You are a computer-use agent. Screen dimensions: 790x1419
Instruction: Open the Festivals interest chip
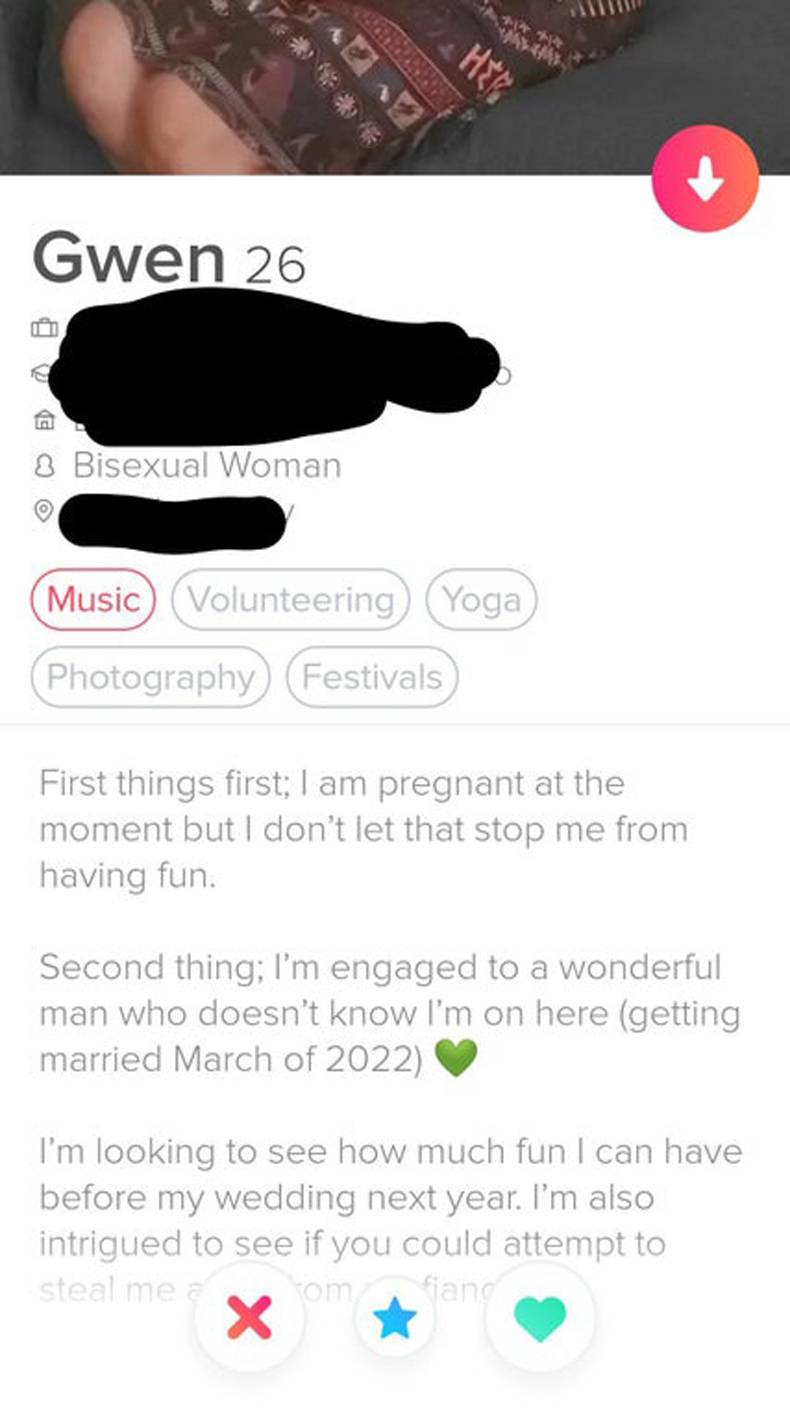coord(372,677)
